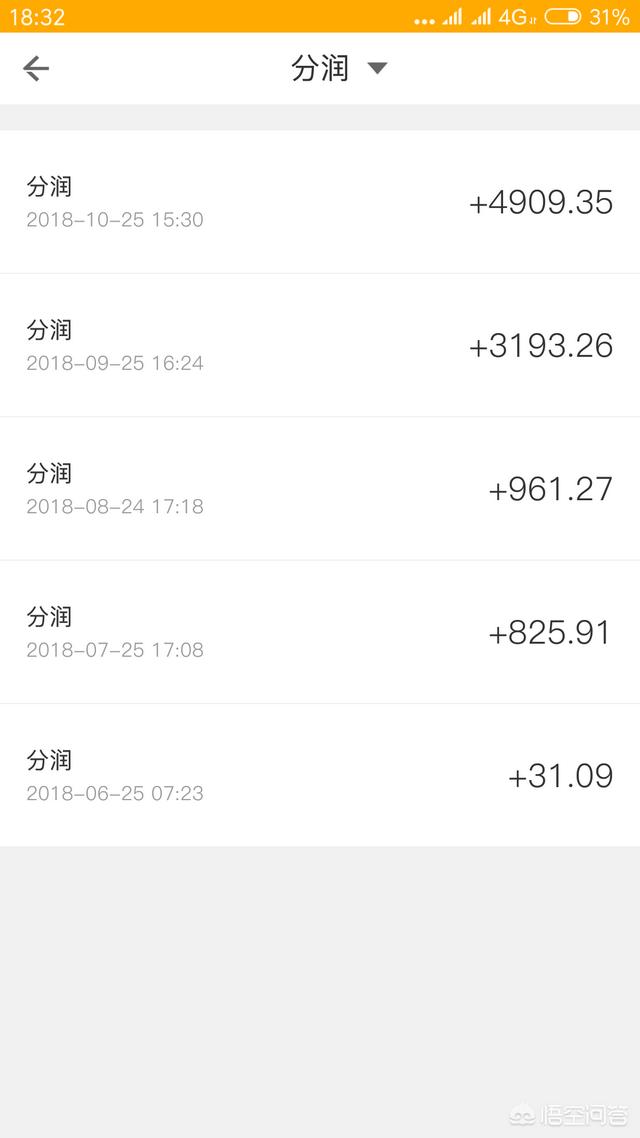Screen dimensions: 640x1138
Task: Expand the 分润 dropdown in the title
Action: click(x=339, y=69)
